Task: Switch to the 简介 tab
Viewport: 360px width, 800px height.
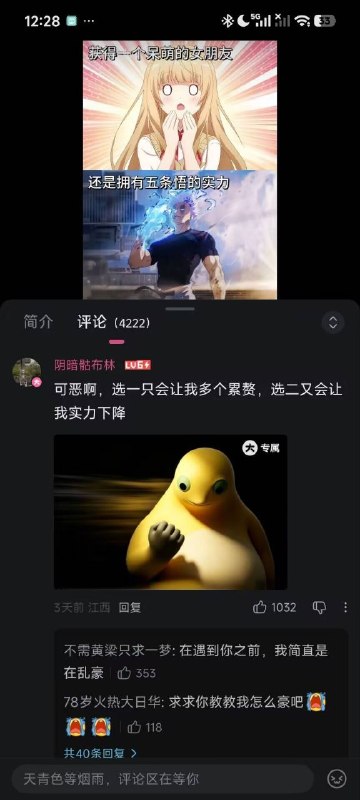Action: tap(38, 322)
